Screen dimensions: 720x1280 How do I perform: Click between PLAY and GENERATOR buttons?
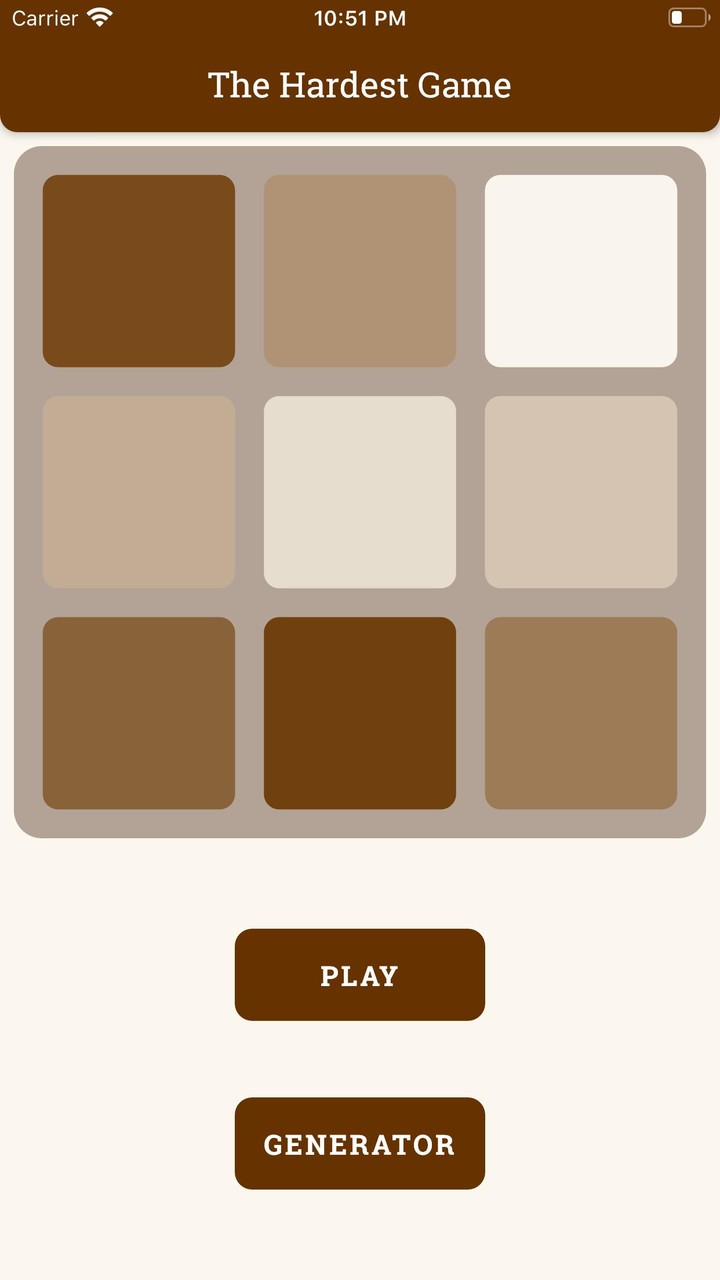coord(360,1060)
